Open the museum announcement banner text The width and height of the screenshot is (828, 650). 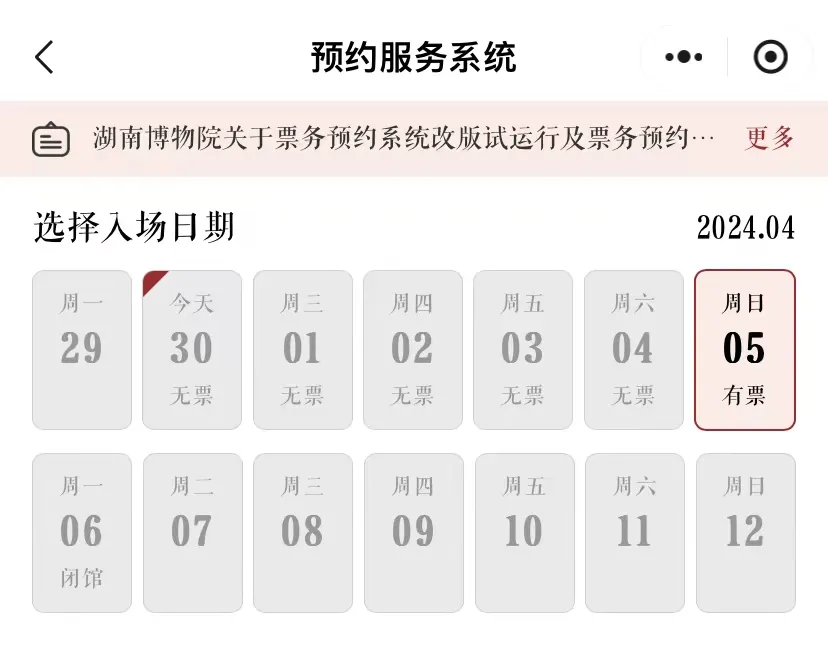pos(404,138)
